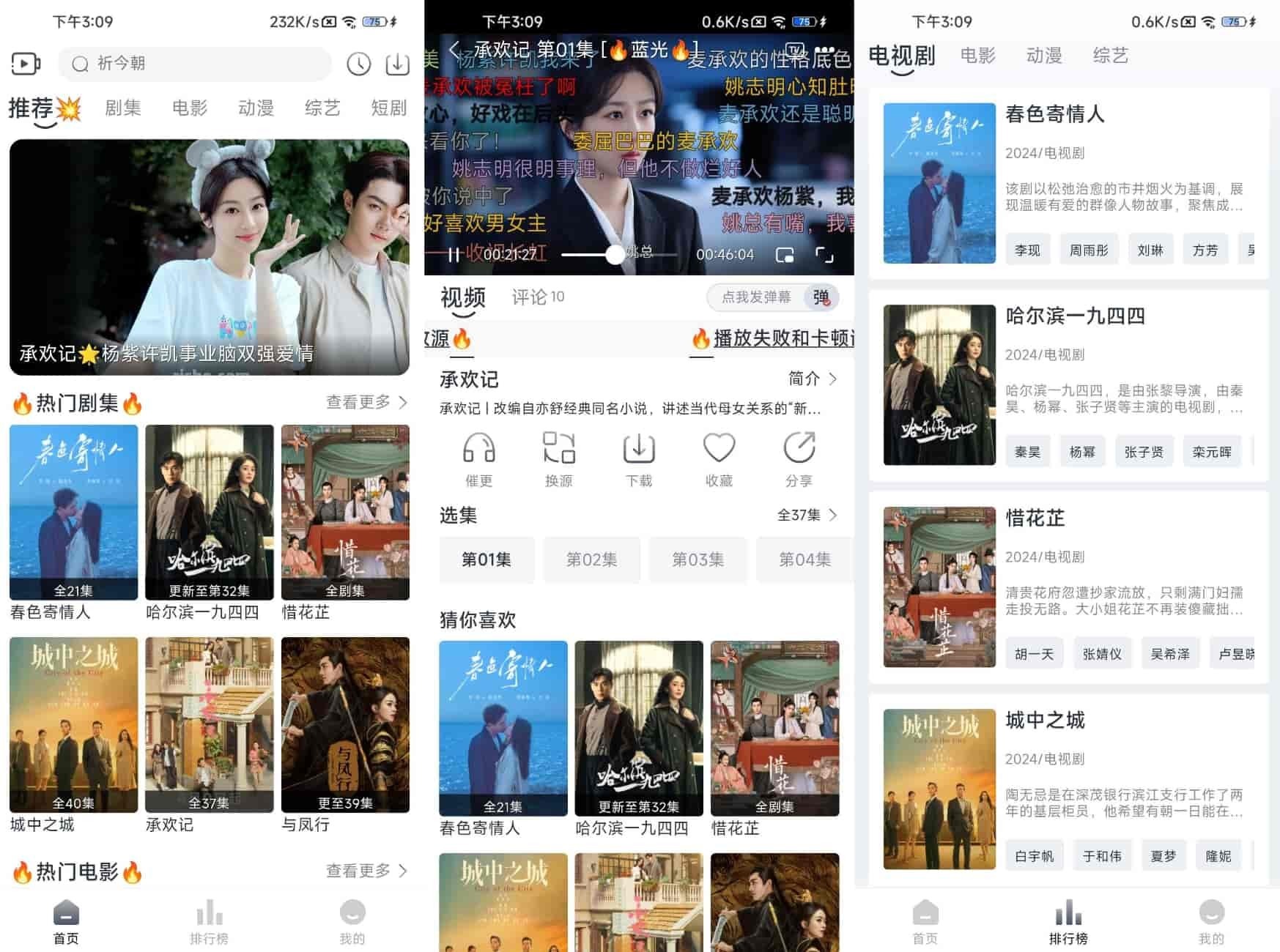Open the search box showing 析今朝
The width and height of the screenshot is (1280, 952).
[194, 64]
